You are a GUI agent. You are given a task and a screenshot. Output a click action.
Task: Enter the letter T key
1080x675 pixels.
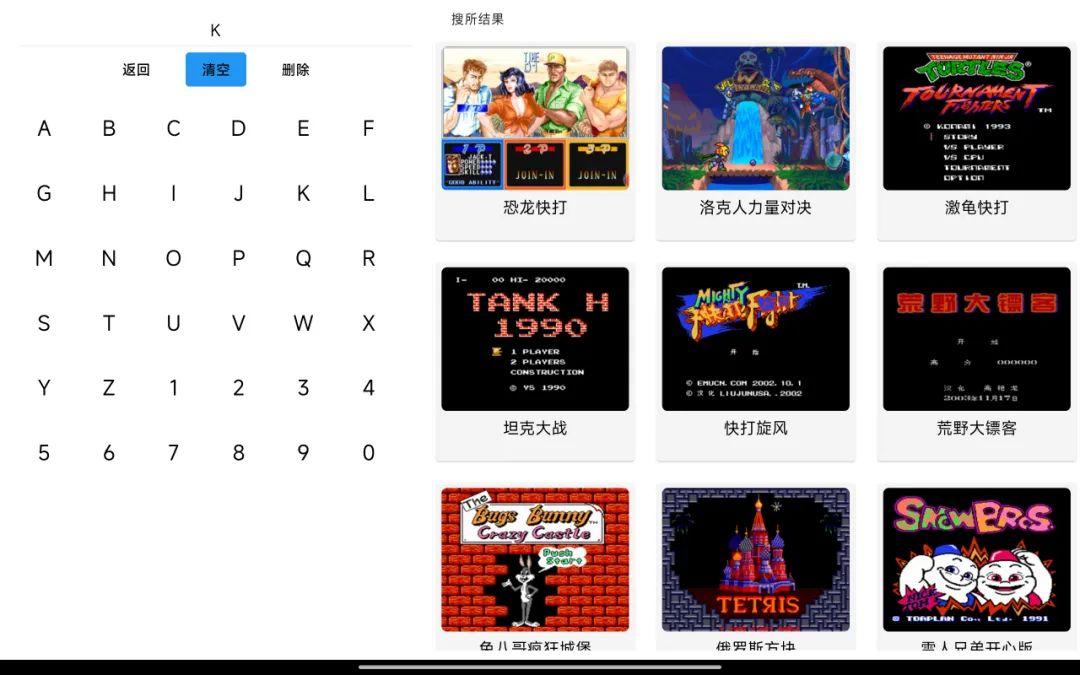(109, 323)
